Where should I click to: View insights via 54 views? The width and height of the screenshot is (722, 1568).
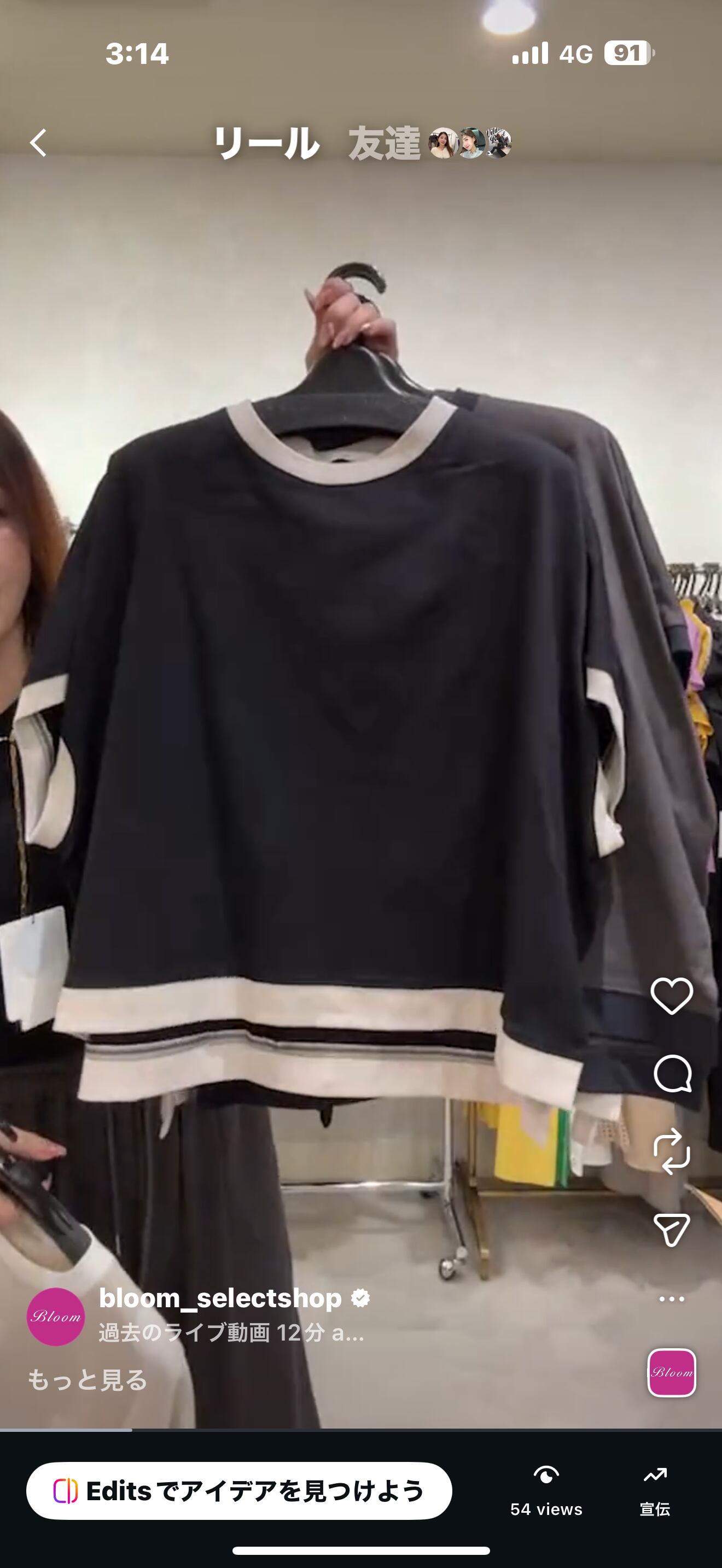coord(546,1491)
